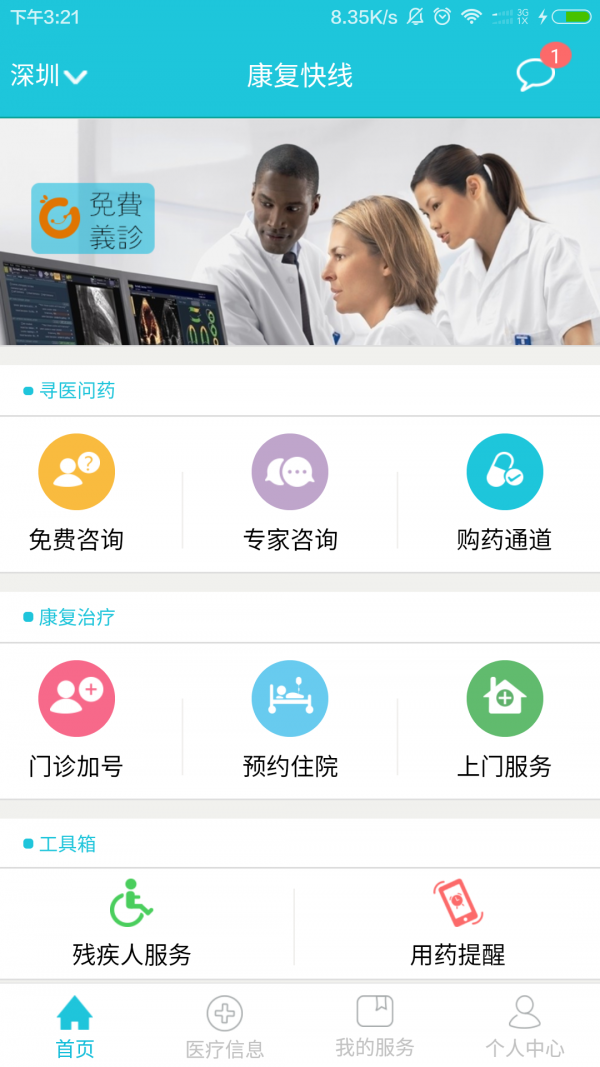Open 残疾人服务 disability services tool

(132, 924)
